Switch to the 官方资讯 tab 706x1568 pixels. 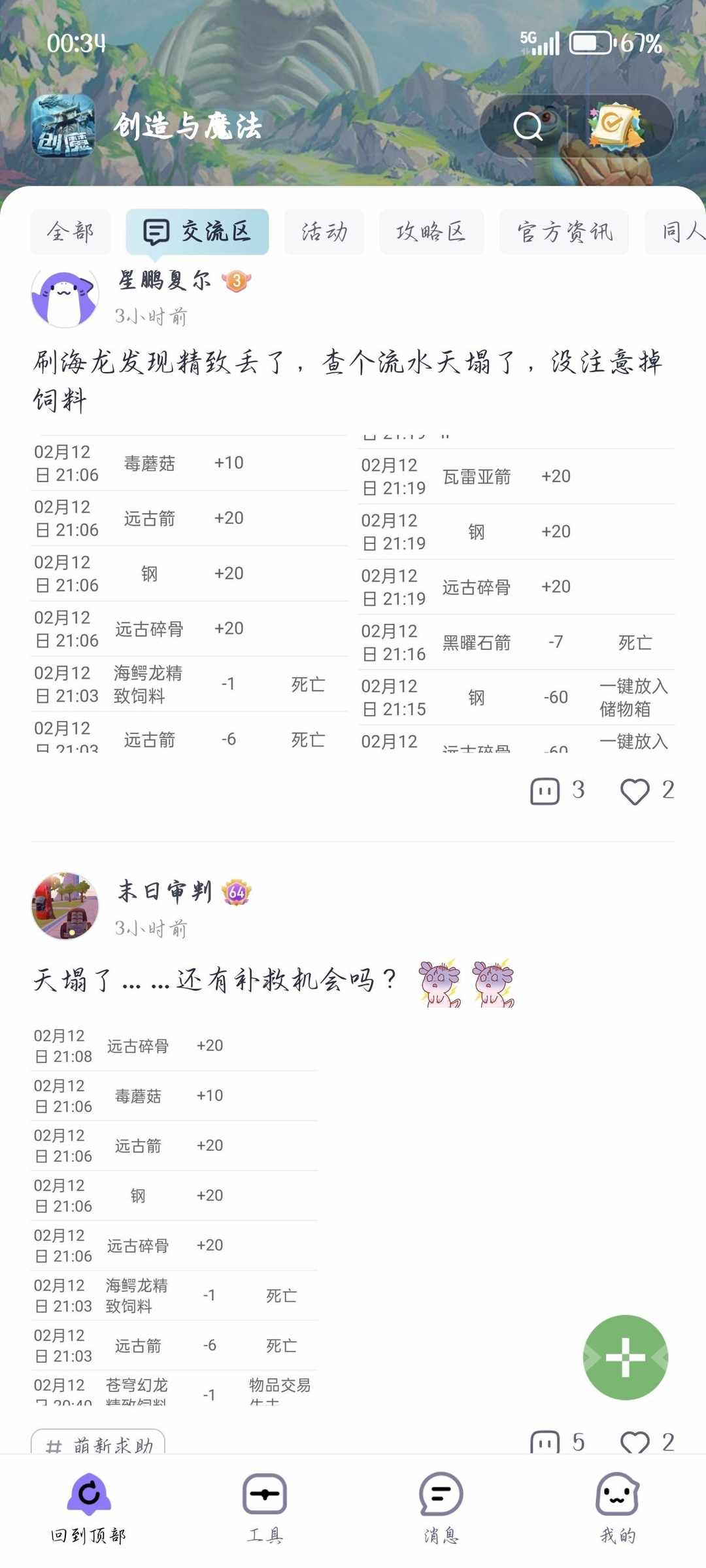point(564,231)
